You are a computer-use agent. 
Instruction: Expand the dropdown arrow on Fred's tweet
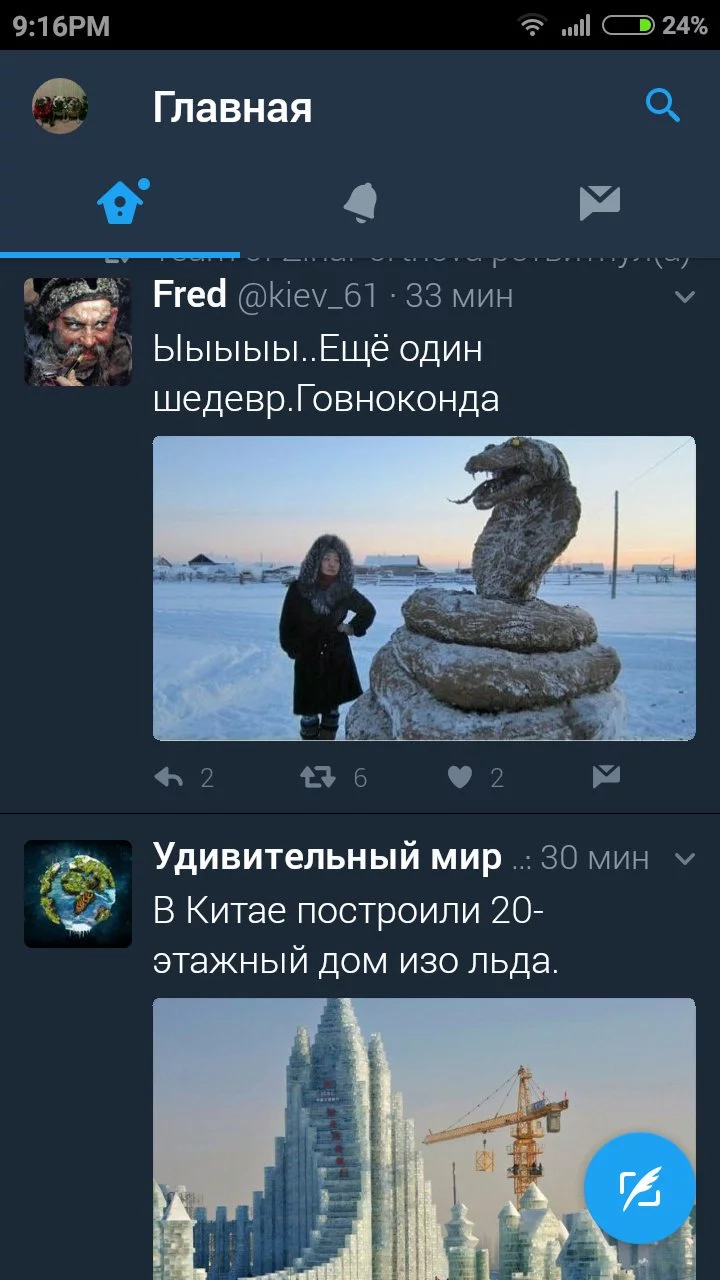(x=685, y=297)
